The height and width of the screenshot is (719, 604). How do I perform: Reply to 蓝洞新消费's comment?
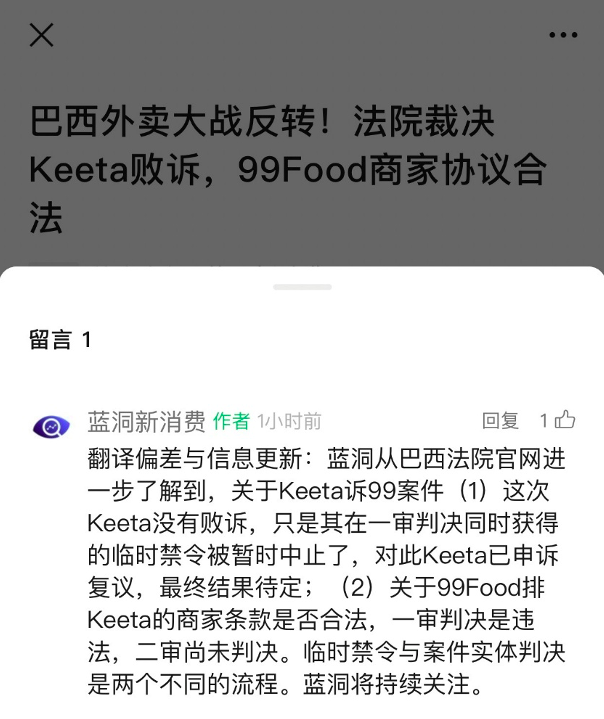click(x=501, y=422)
